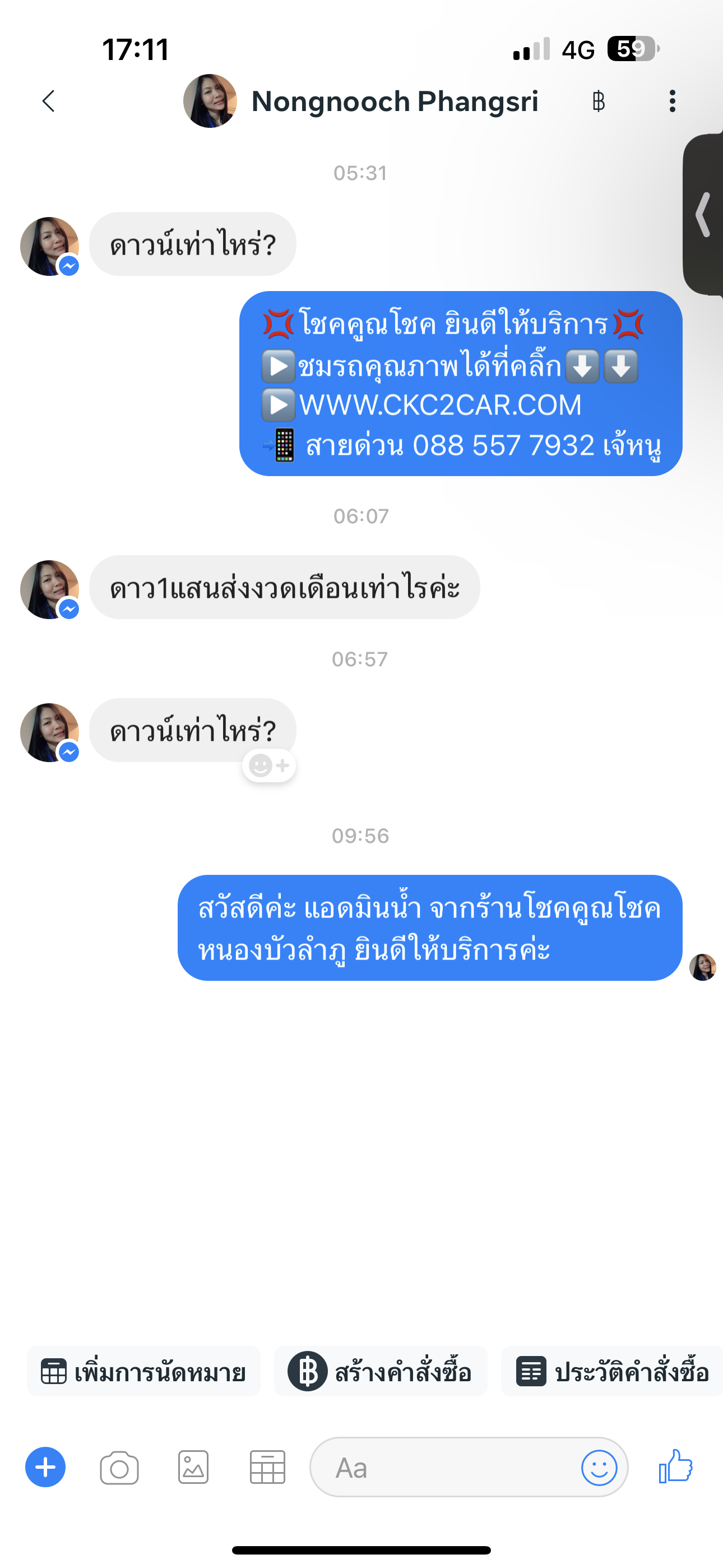The height and width of the screenshot is (1568, 723).
Task: Tap the สร้างคำสั่งซื้อ chip
Action: (381, 1372)
